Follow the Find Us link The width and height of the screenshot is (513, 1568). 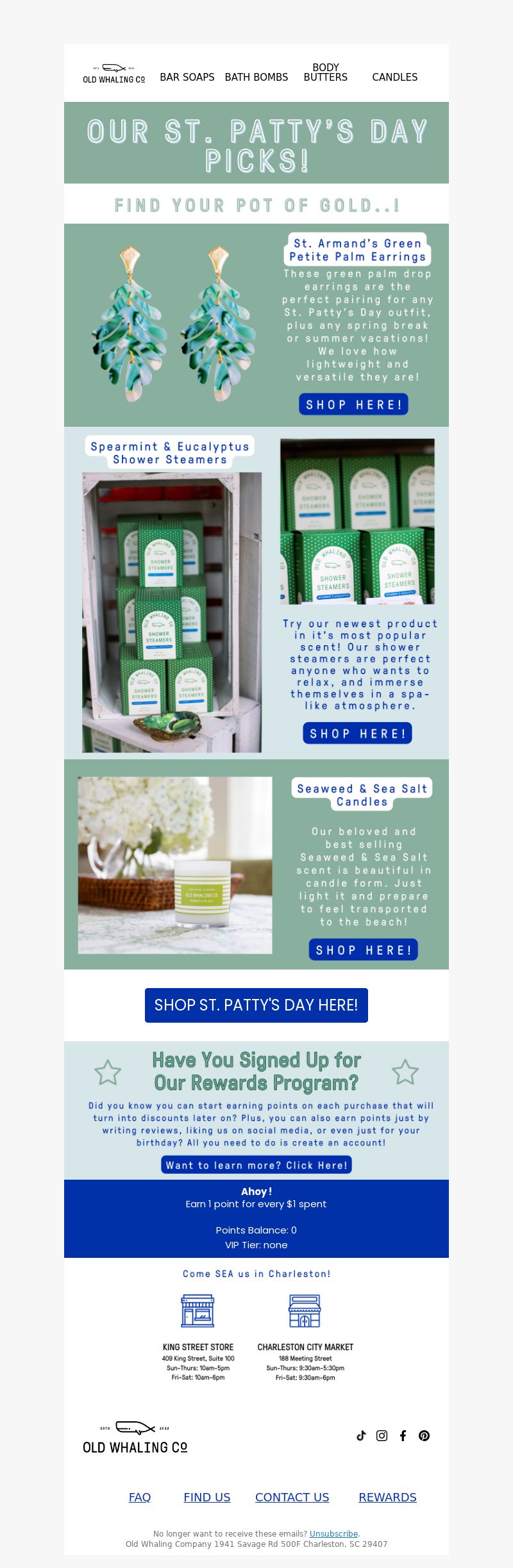coord(206,1497)
